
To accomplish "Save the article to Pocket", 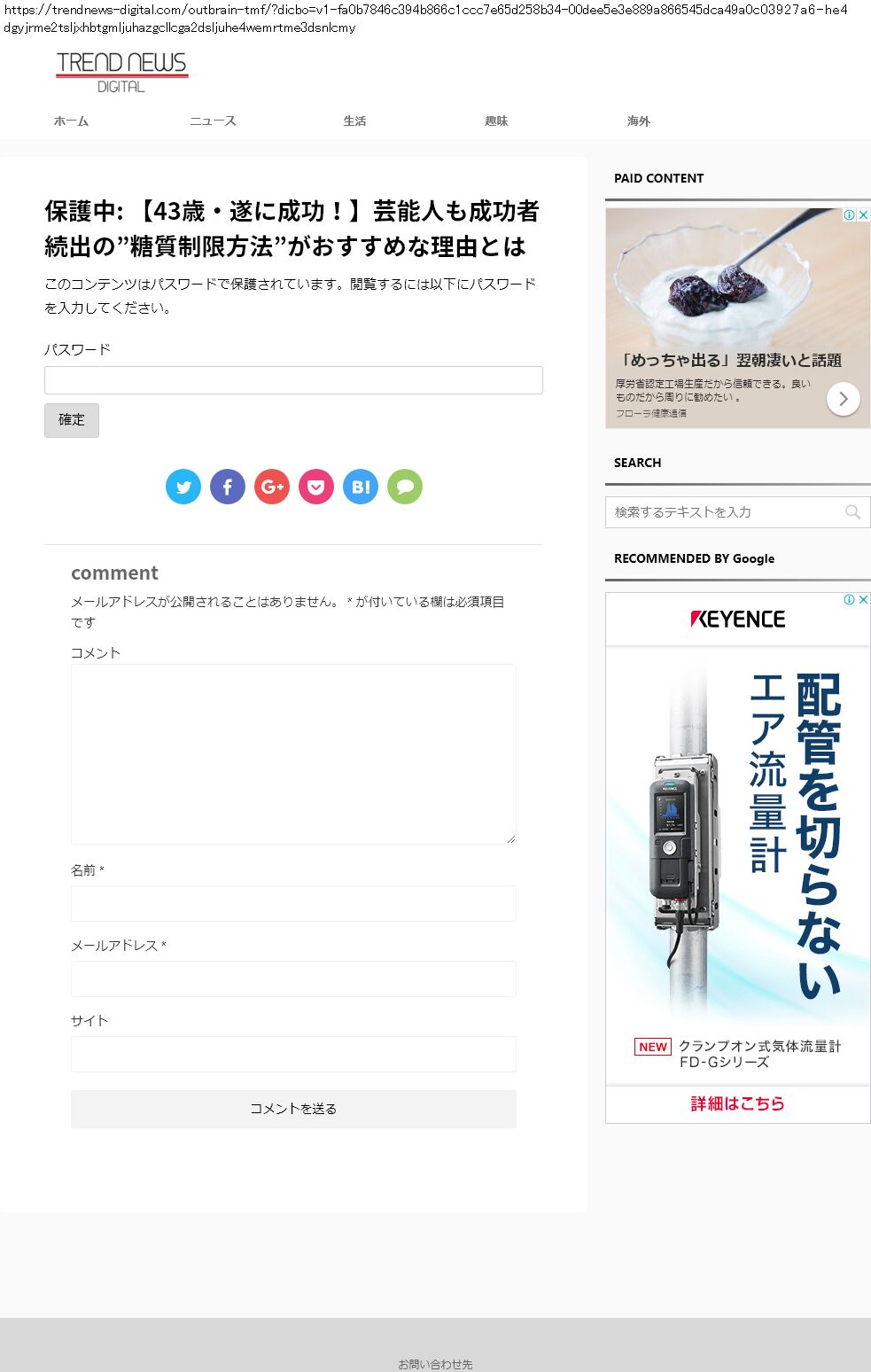I will (316, 487).
